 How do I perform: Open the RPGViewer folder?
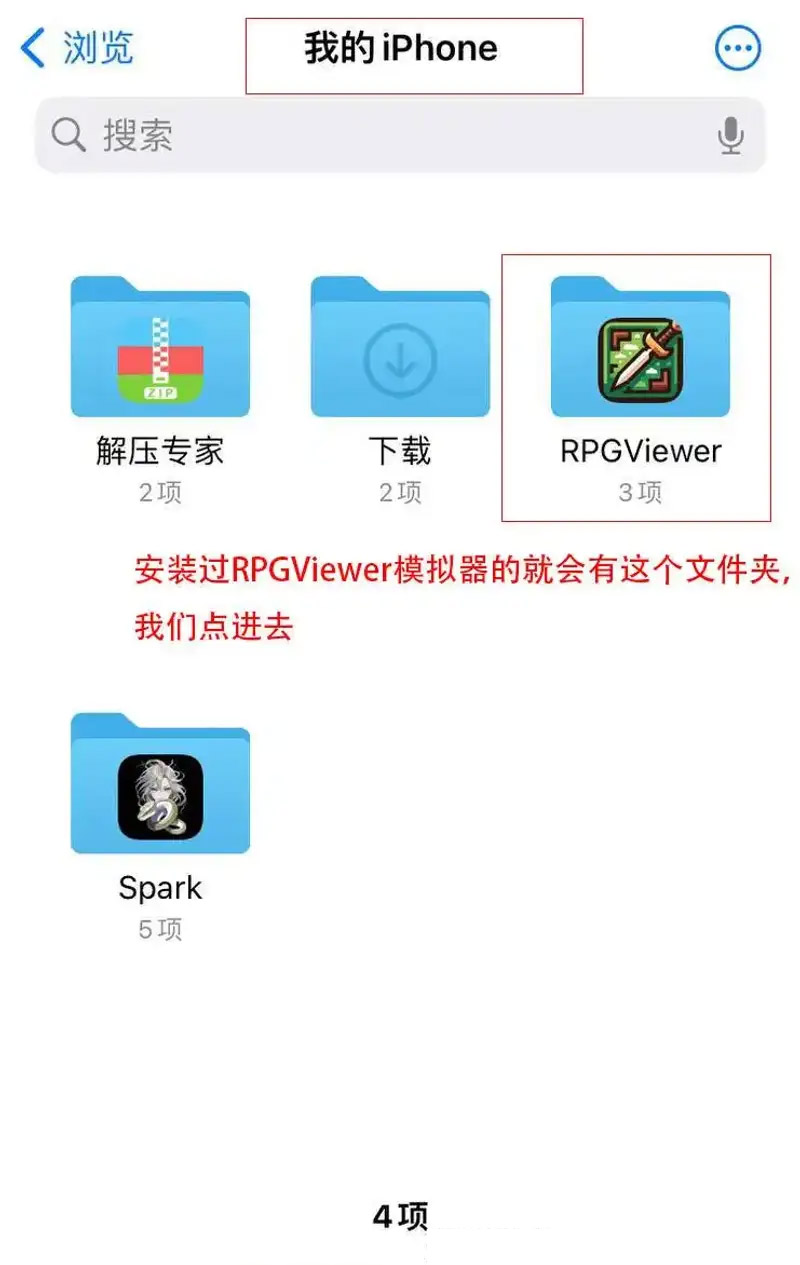(640, 350)
